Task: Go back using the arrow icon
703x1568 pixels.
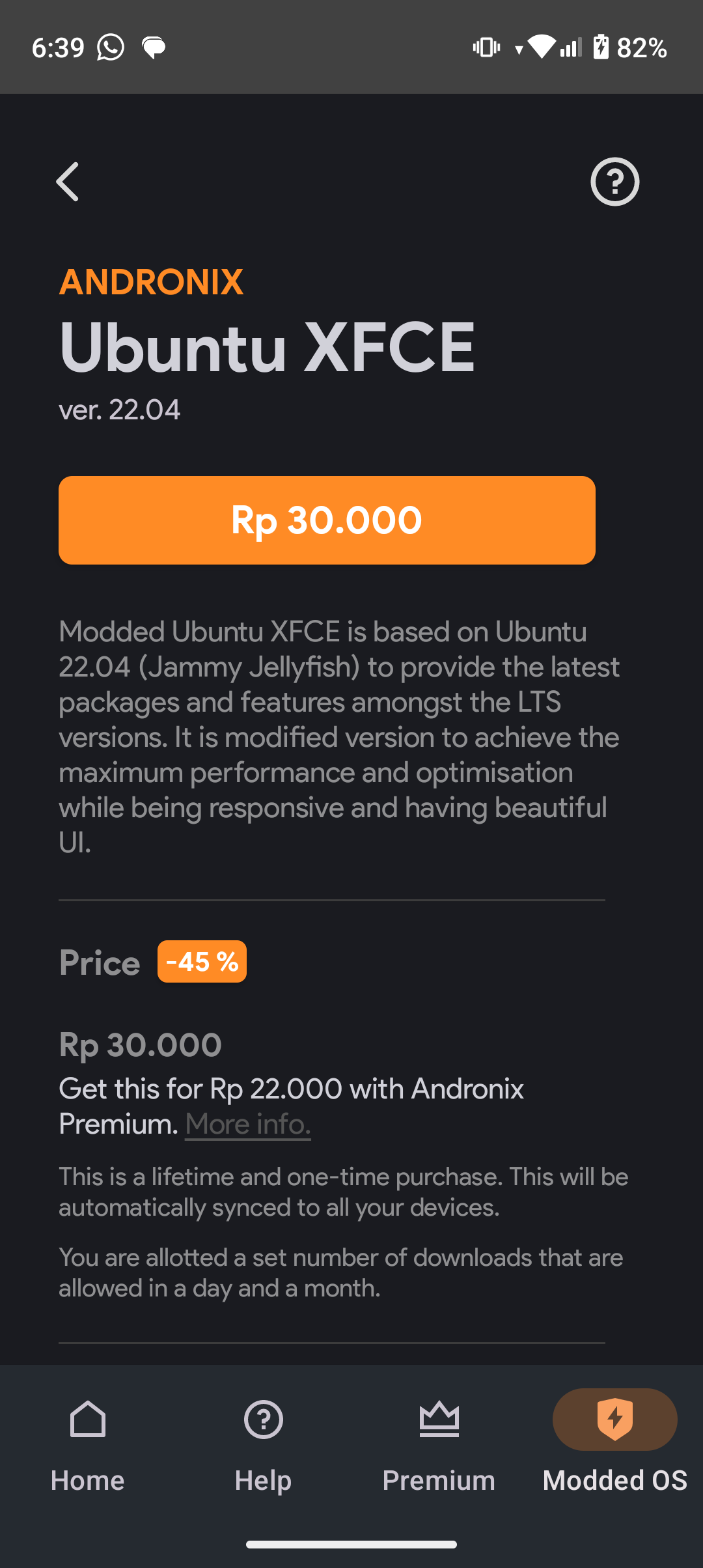Action: tap(68, 182)
